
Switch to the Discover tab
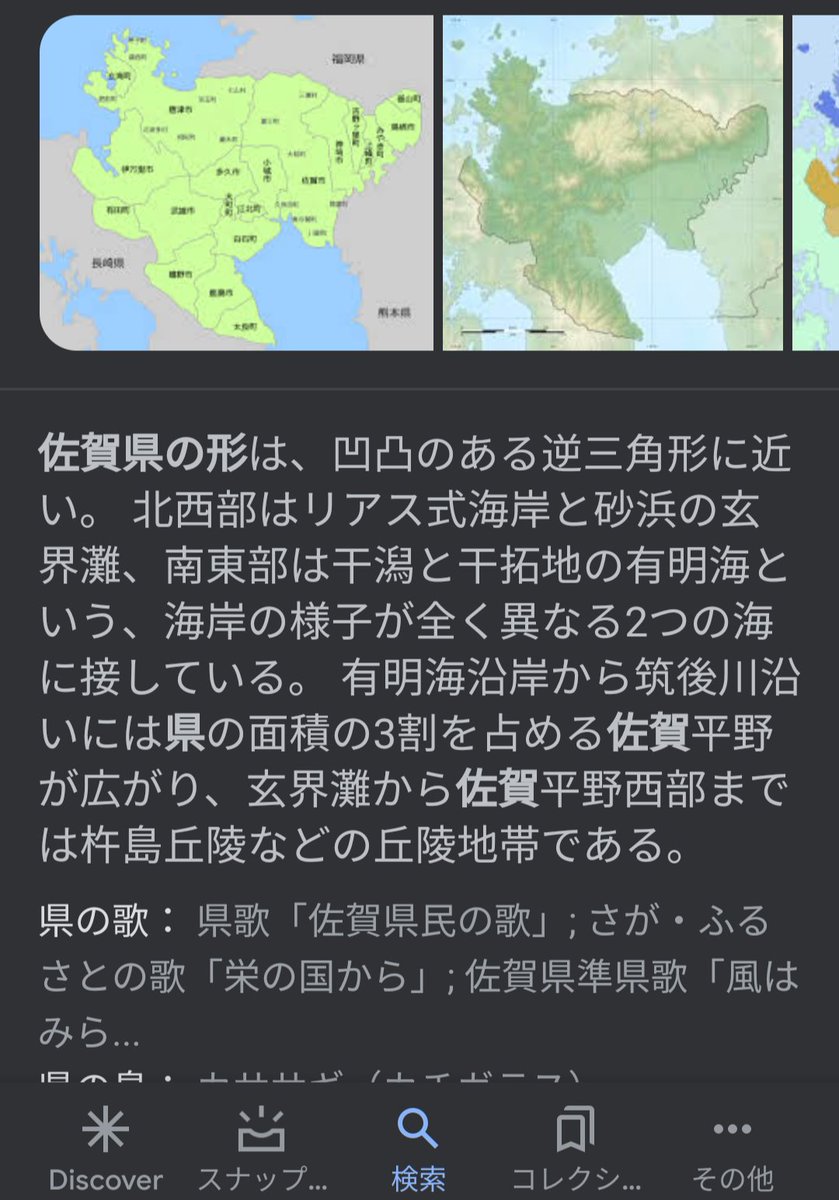coord(105,1148)
